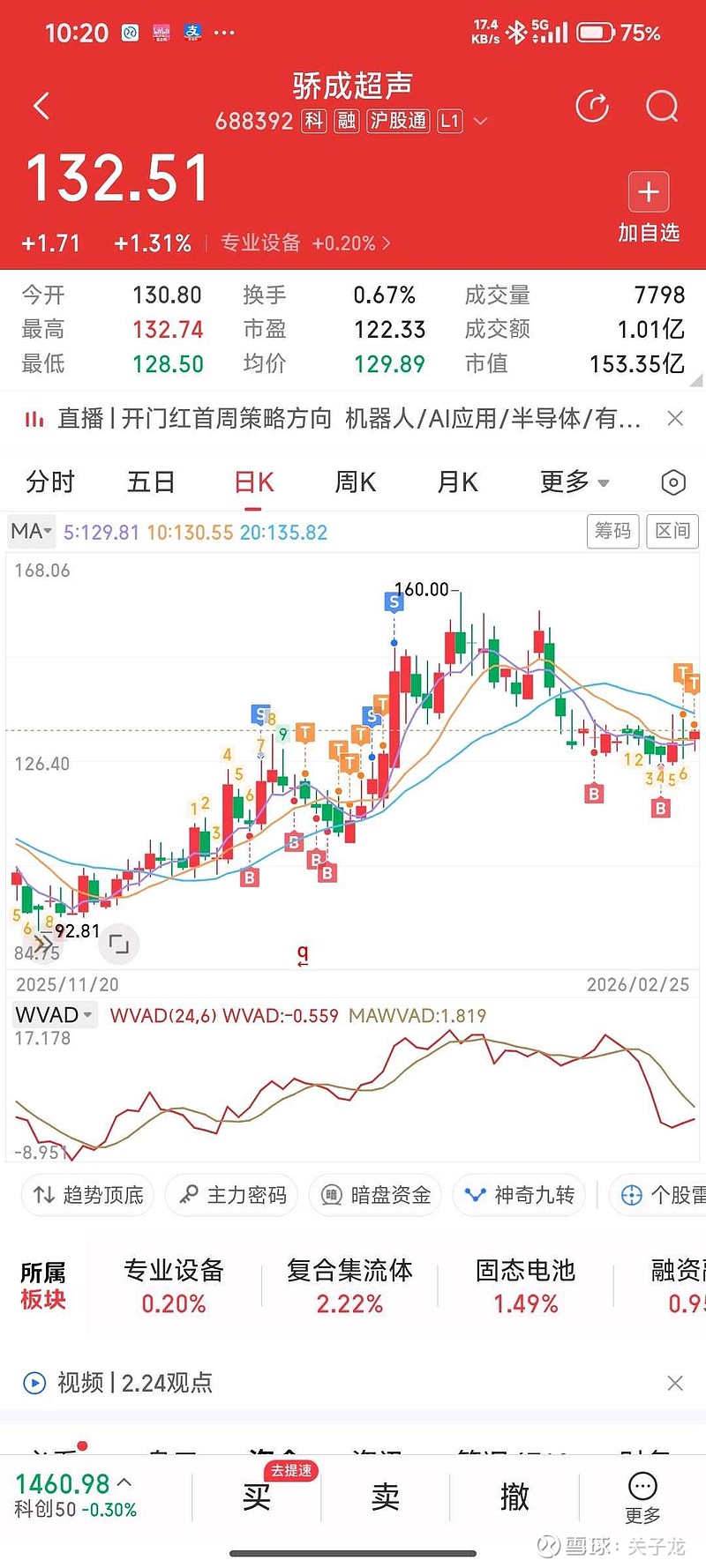Open the 趋势顶底 analysis tool
Image resolution: width=706 pixels, height=1568 pixels.
point(86,1195)
